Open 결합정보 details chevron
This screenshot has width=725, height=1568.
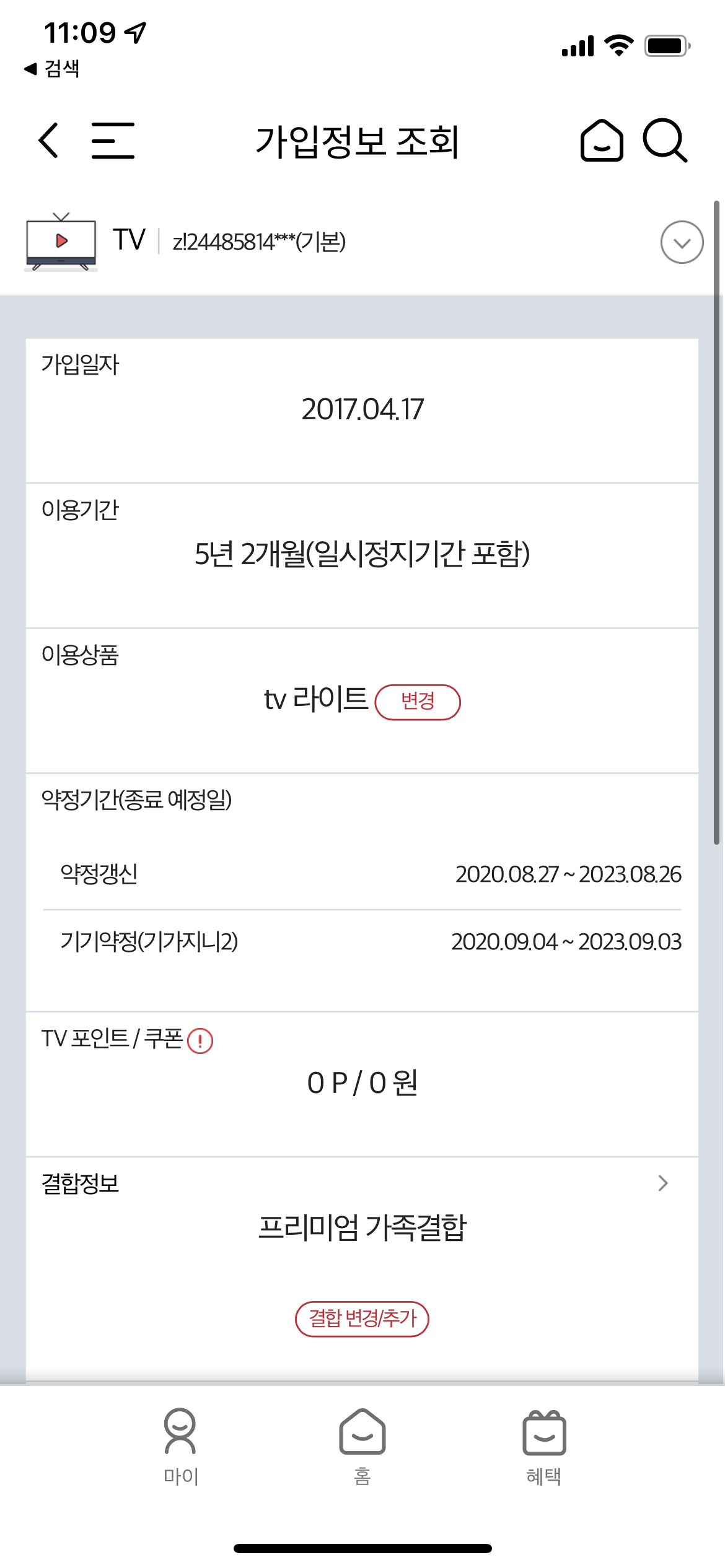coord(662,1183)
